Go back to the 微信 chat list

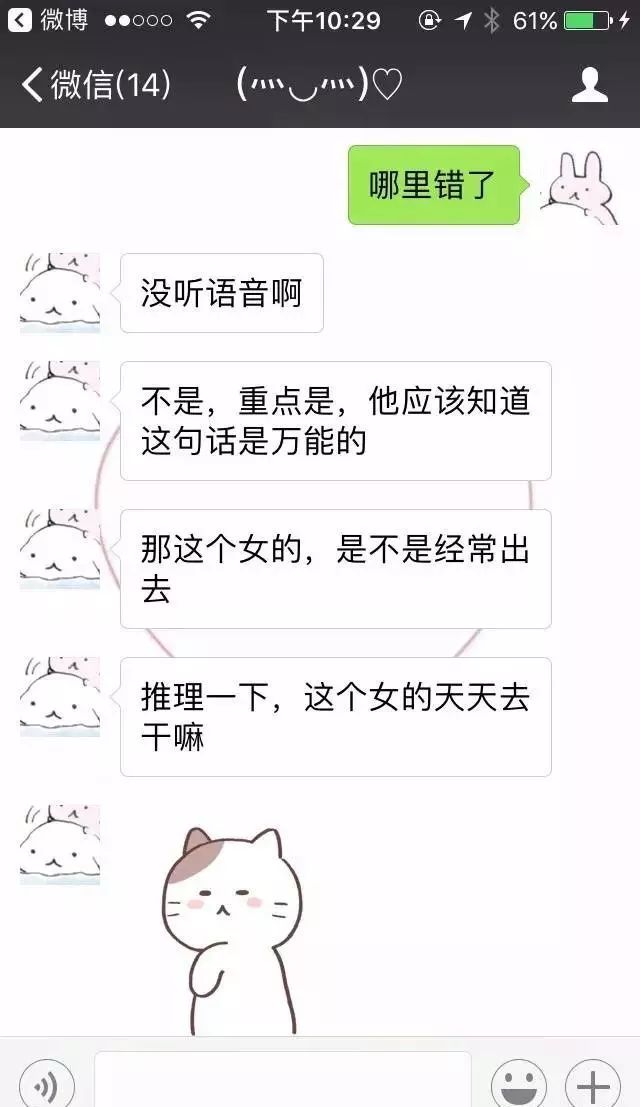[x=95, y=86]
